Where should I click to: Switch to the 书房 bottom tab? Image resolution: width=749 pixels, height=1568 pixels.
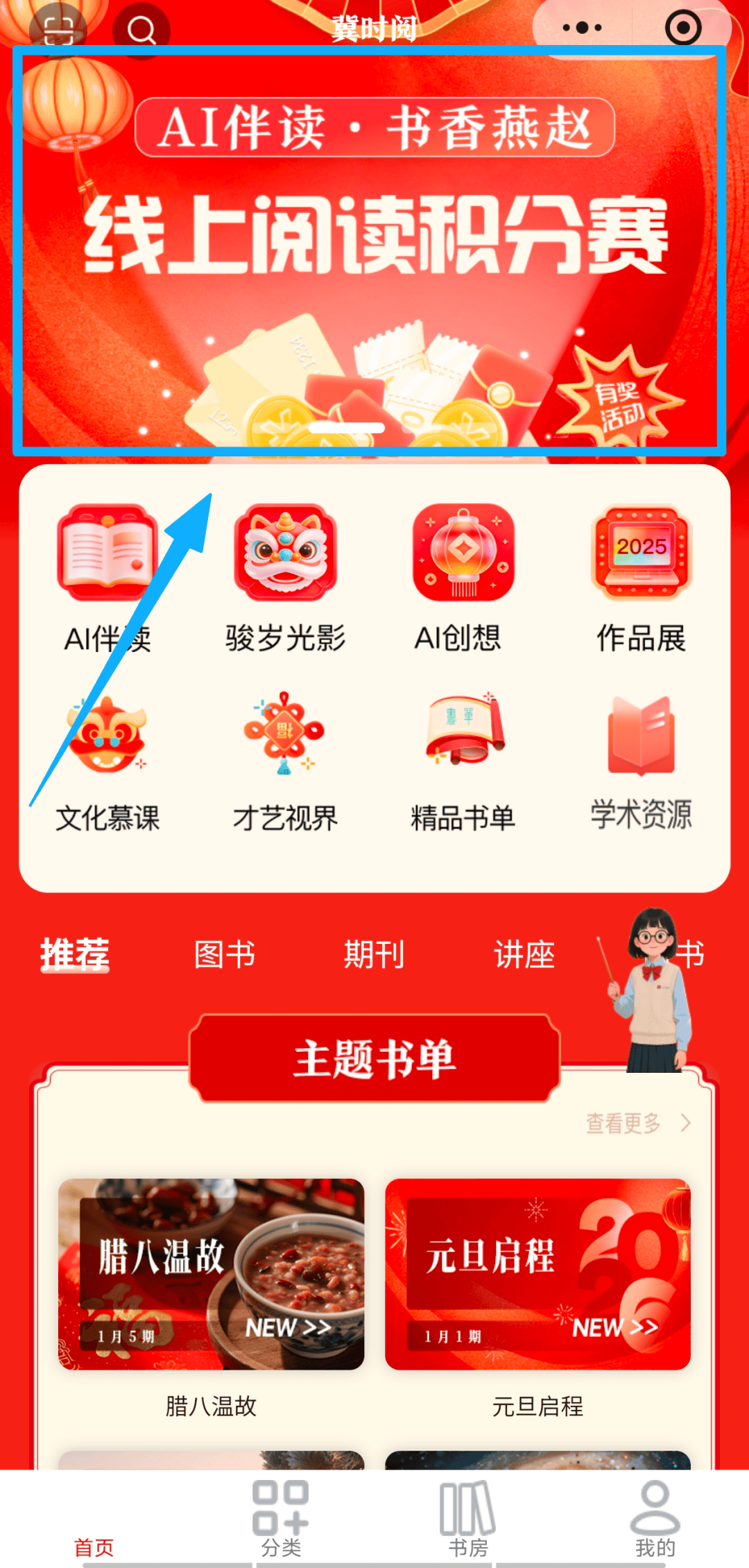468,1519
